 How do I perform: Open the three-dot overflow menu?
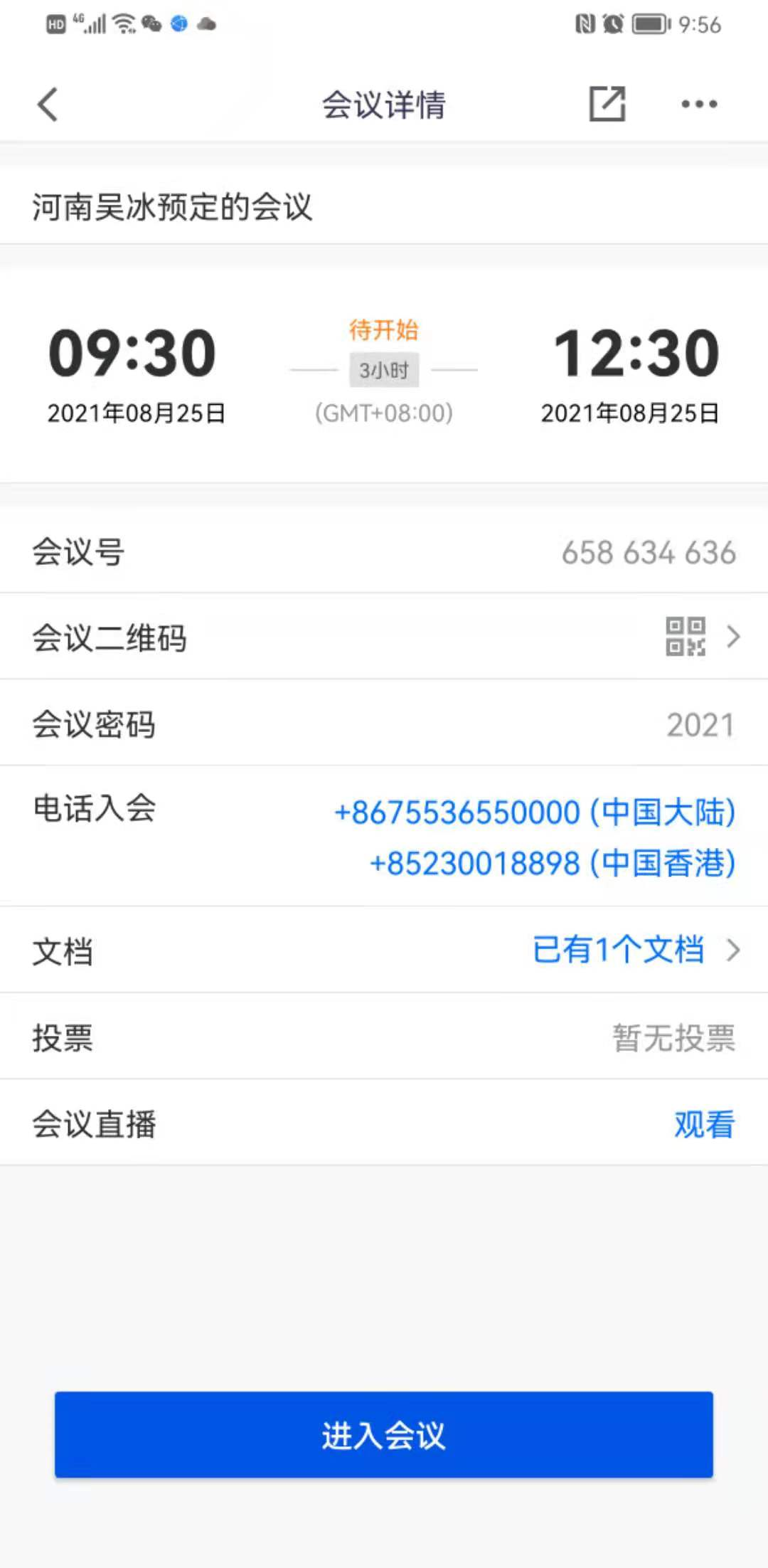698,105
